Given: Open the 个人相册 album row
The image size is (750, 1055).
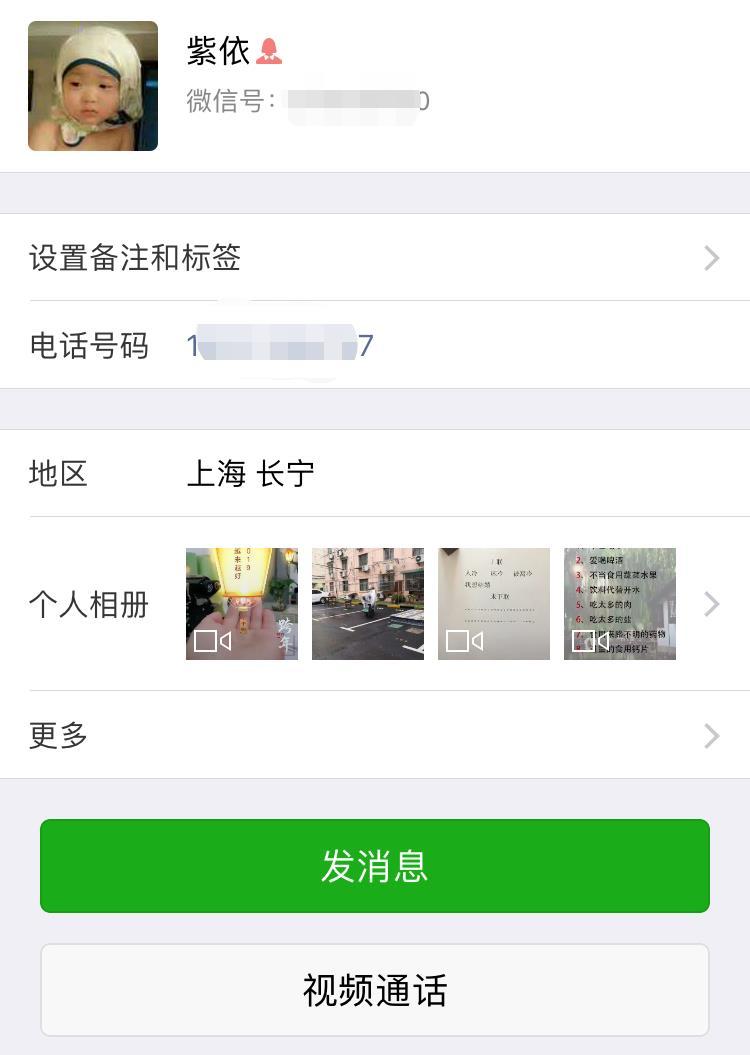Looking at the screenshot, I should pos(375,604).
